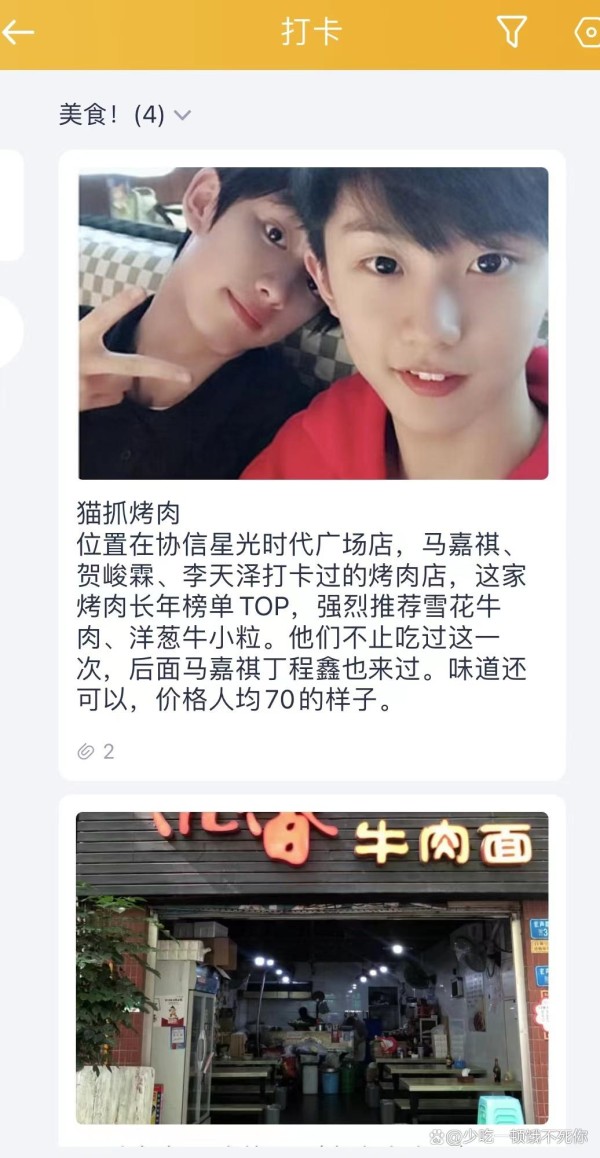
Task: Open the 猫抓烤肉 check-in photo
Action: point(313,323)
